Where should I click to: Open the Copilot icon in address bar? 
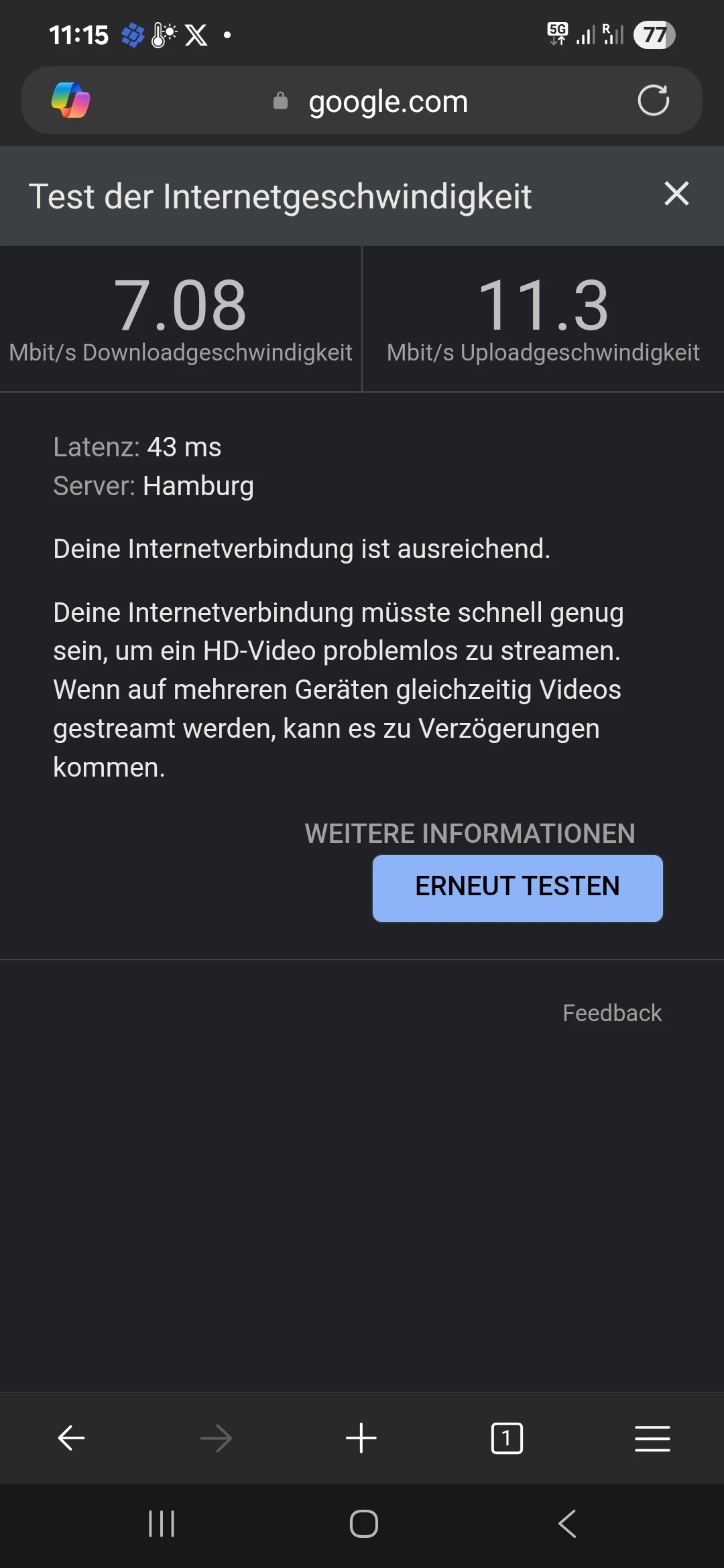pyautogui.click(x=70, y=101)
